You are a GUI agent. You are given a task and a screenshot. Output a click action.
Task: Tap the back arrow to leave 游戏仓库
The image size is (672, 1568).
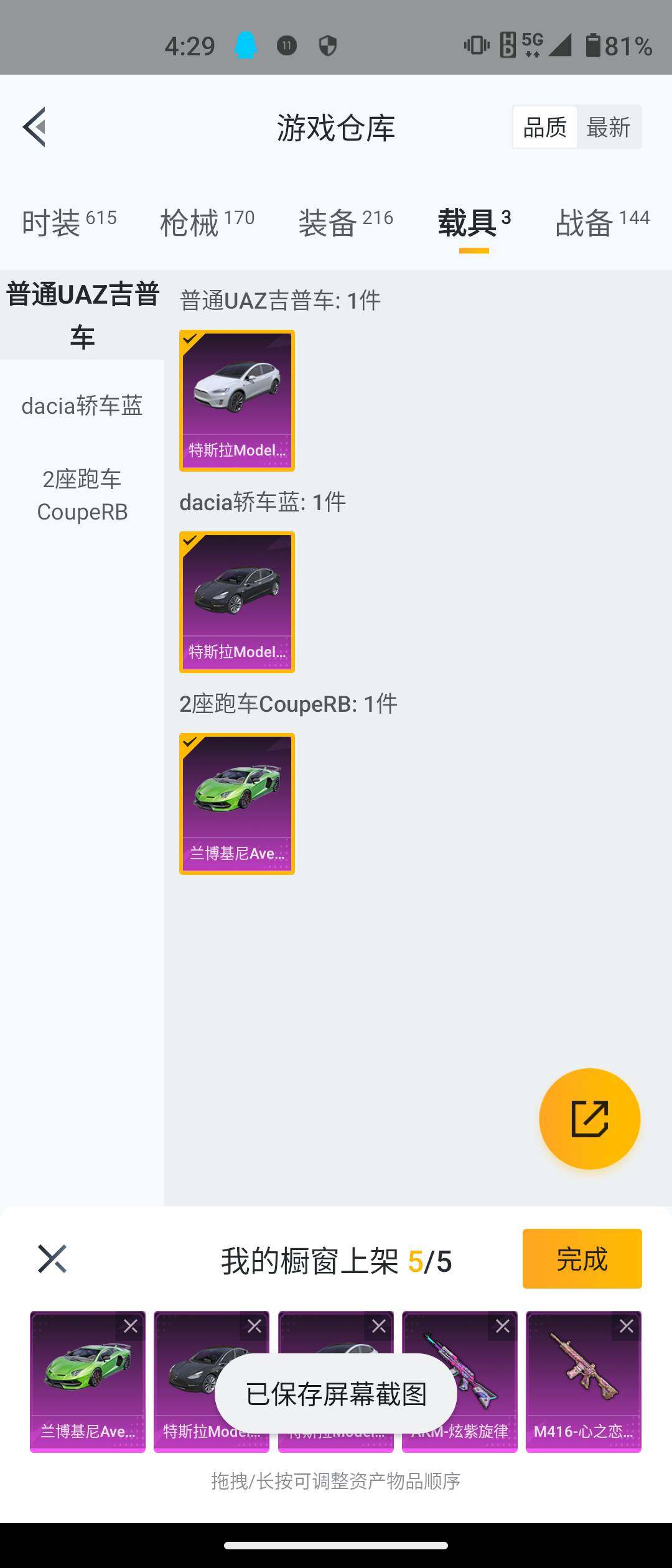point(35,126)
